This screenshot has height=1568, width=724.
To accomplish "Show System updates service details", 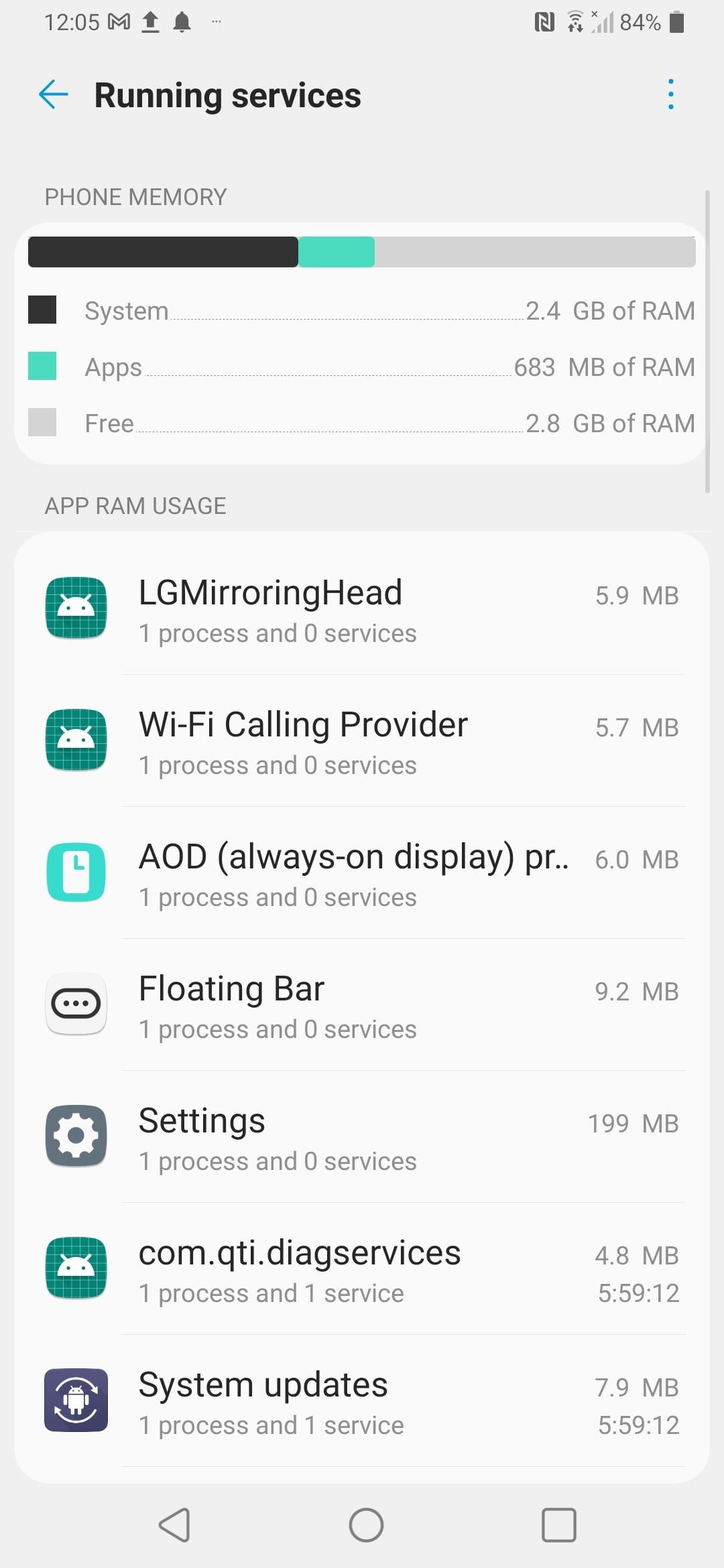I will pyautogui.click(x=362, y=1401).
